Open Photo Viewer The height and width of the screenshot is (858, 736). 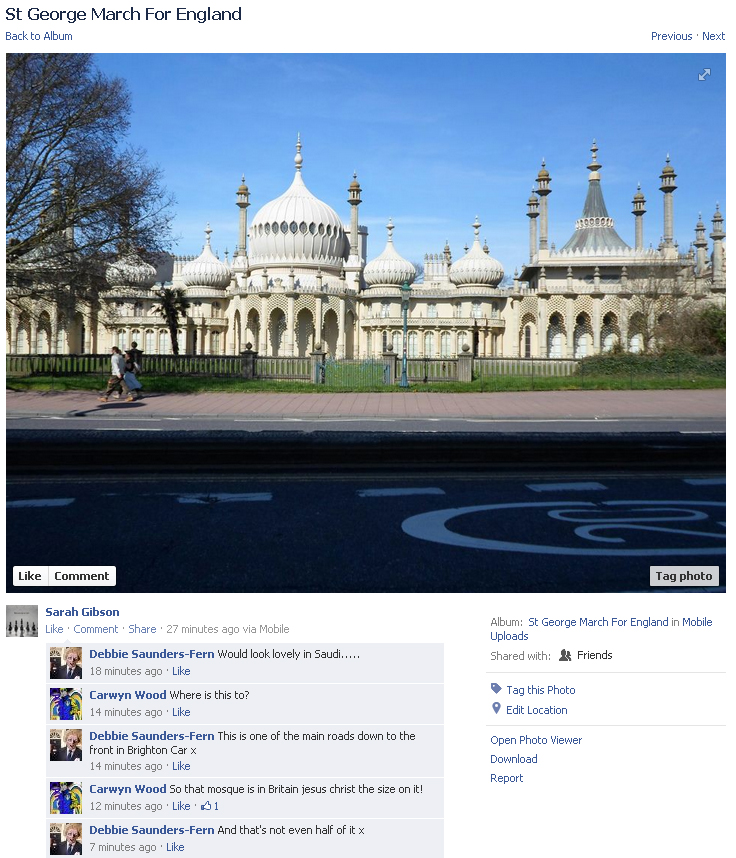point(536,740)
